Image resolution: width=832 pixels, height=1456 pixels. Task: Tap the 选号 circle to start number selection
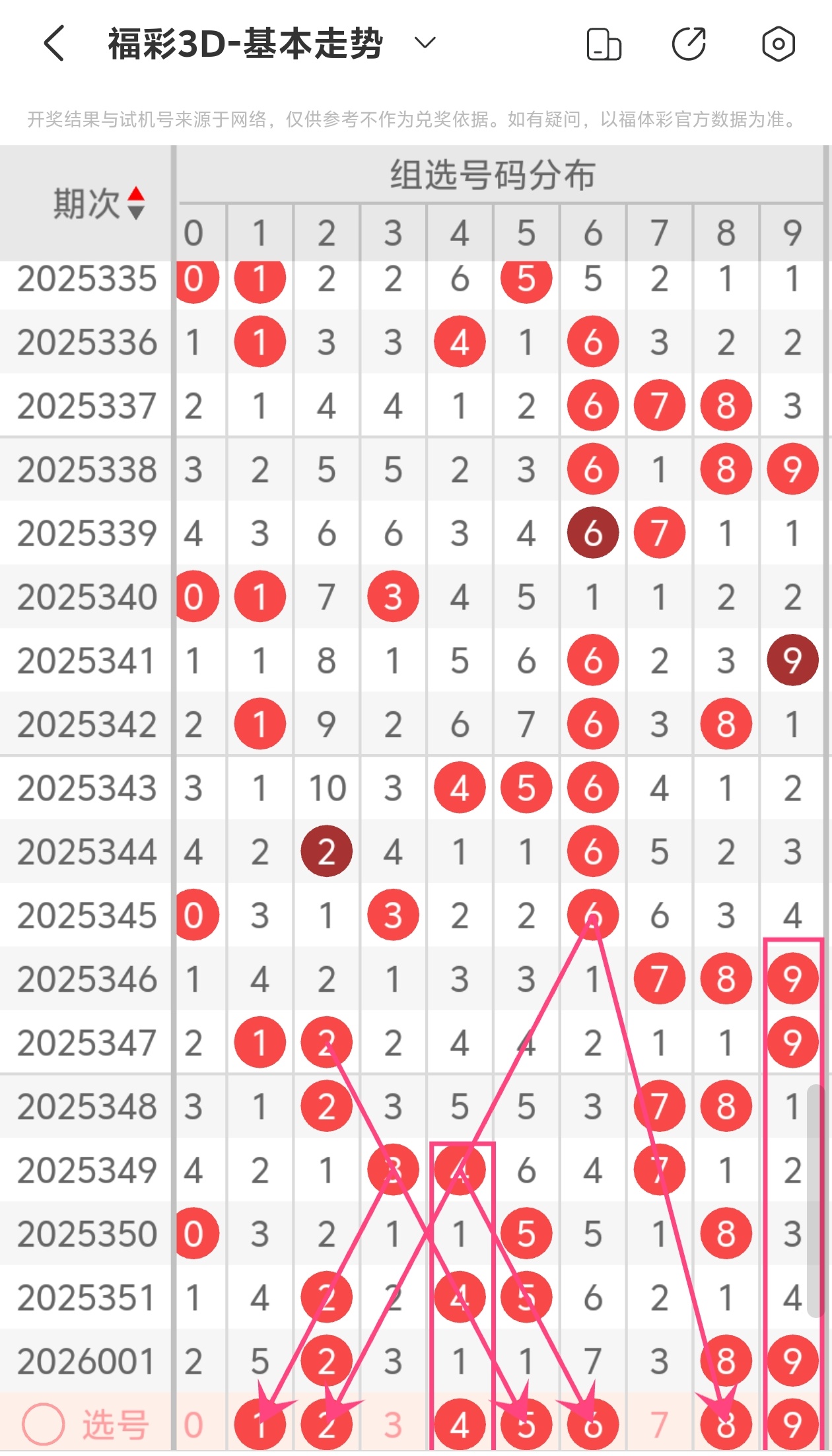click(44, 1424)
